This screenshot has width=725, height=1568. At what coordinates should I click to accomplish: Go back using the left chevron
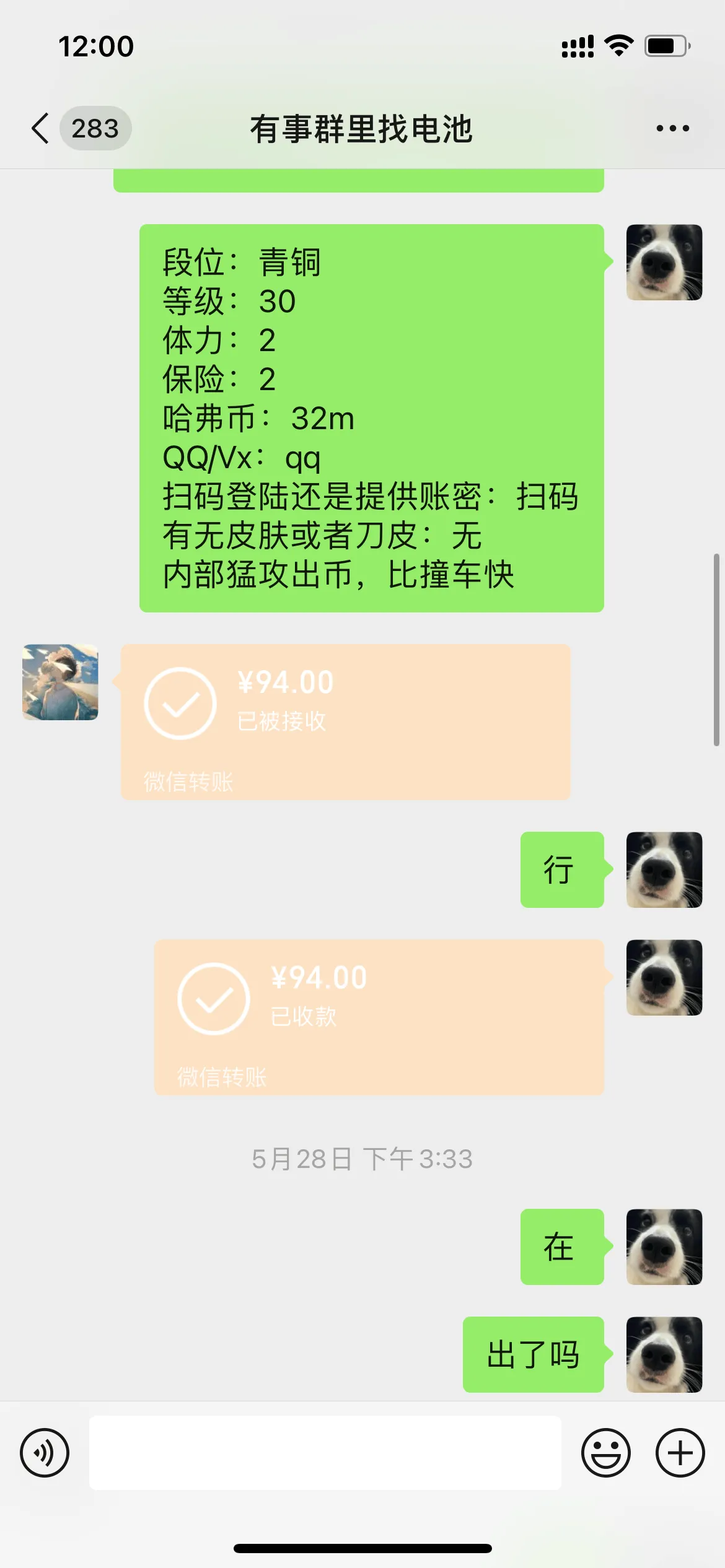[40, 128]
